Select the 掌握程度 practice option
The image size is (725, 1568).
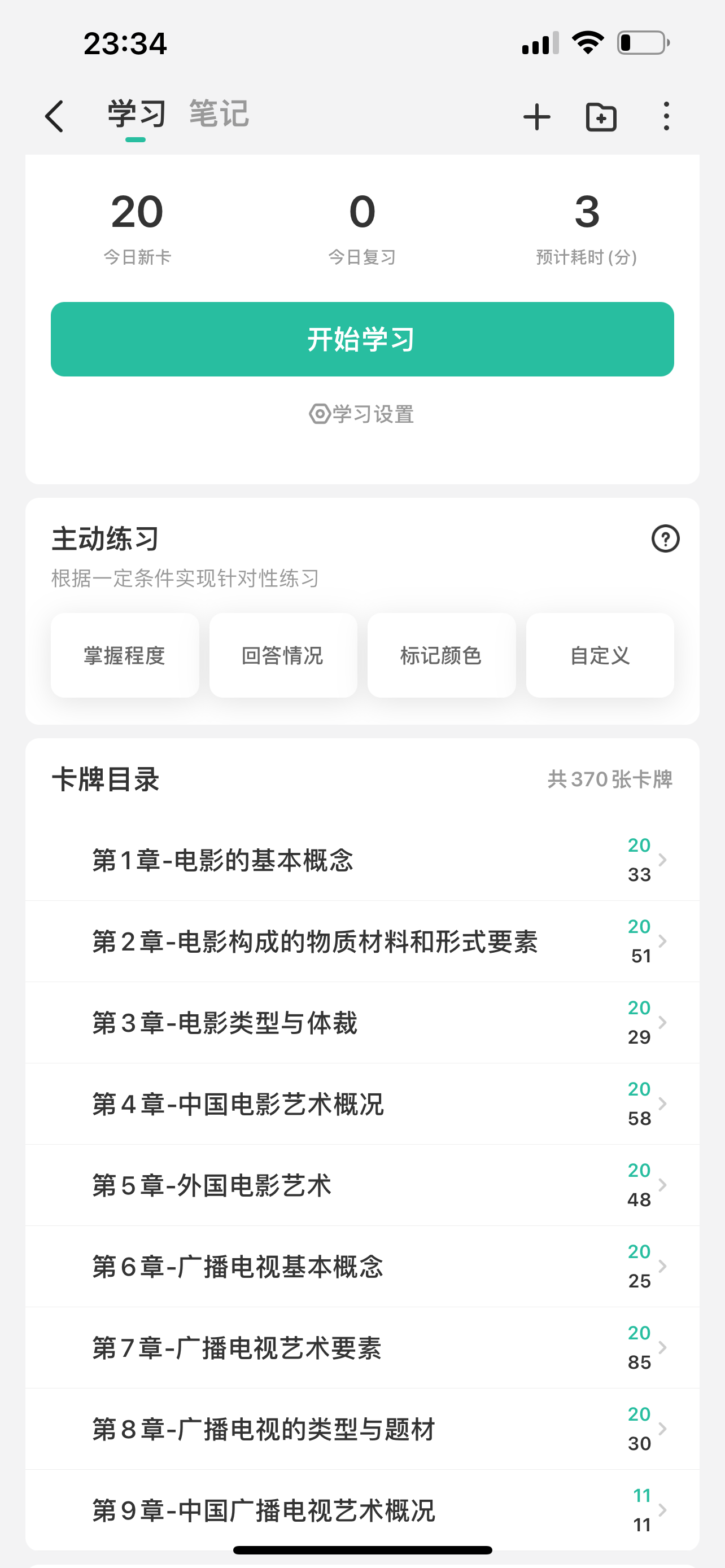pyautogui.click(x=125, y=655)
